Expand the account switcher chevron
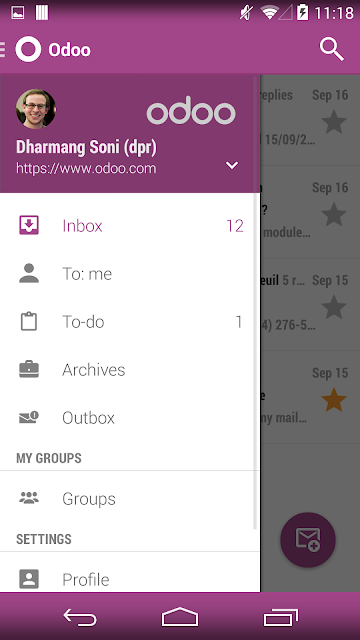Screen dimensions: 360x640 point(232,165)
